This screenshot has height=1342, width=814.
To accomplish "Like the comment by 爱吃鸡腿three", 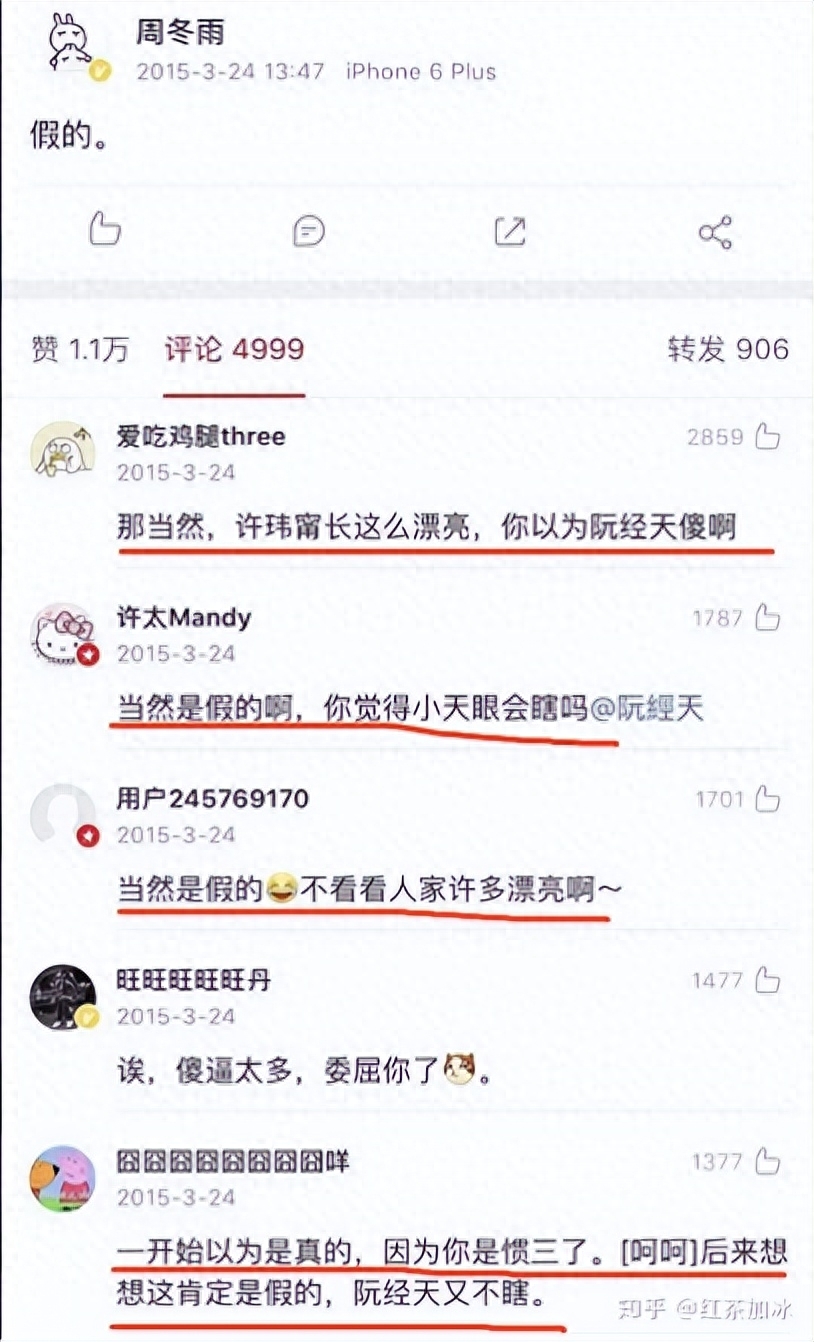I will click(x=768, y=436).
